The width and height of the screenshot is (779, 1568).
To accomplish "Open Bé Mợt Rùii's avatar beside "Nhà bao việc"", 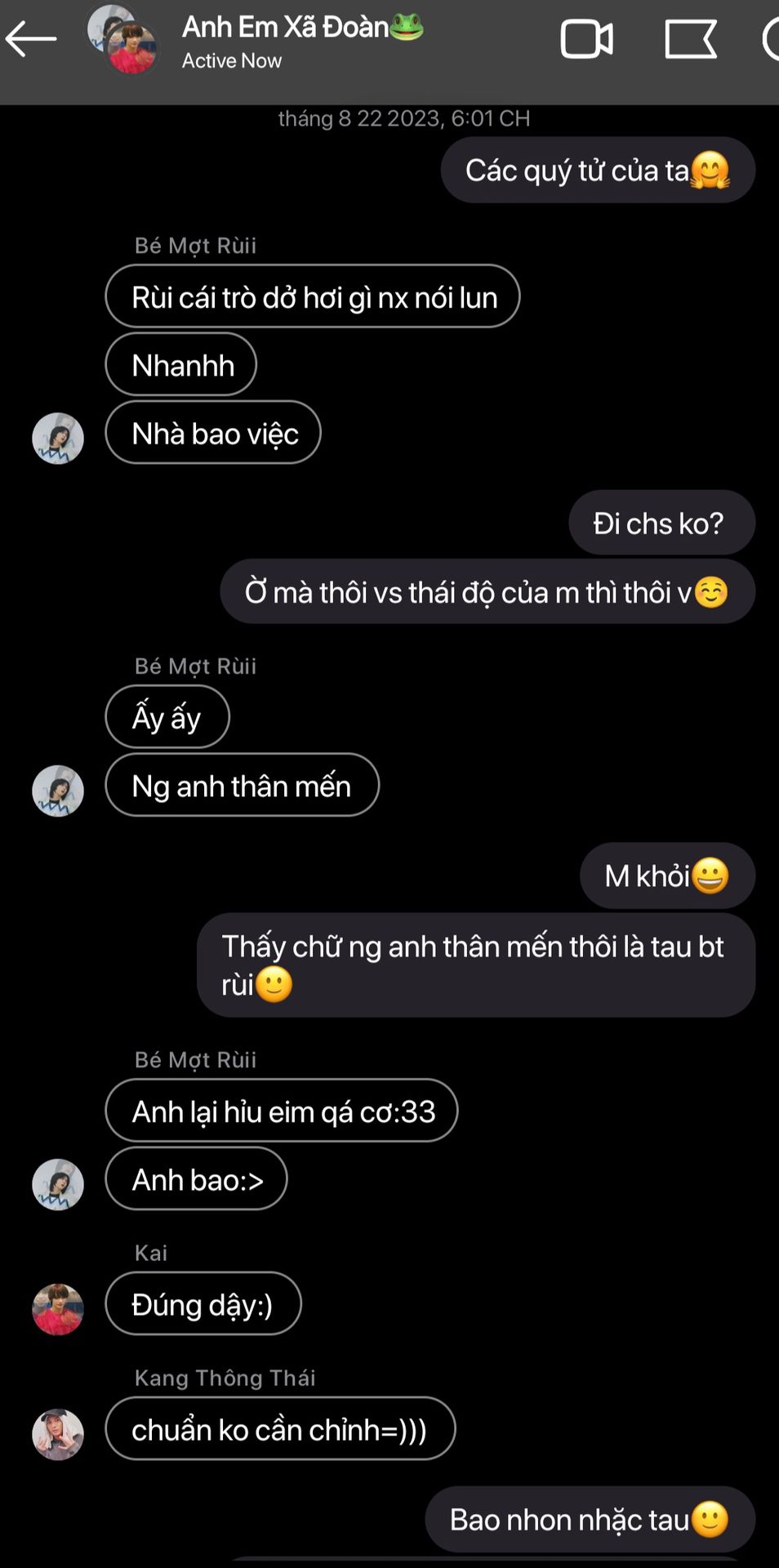I will coord(58,439).
